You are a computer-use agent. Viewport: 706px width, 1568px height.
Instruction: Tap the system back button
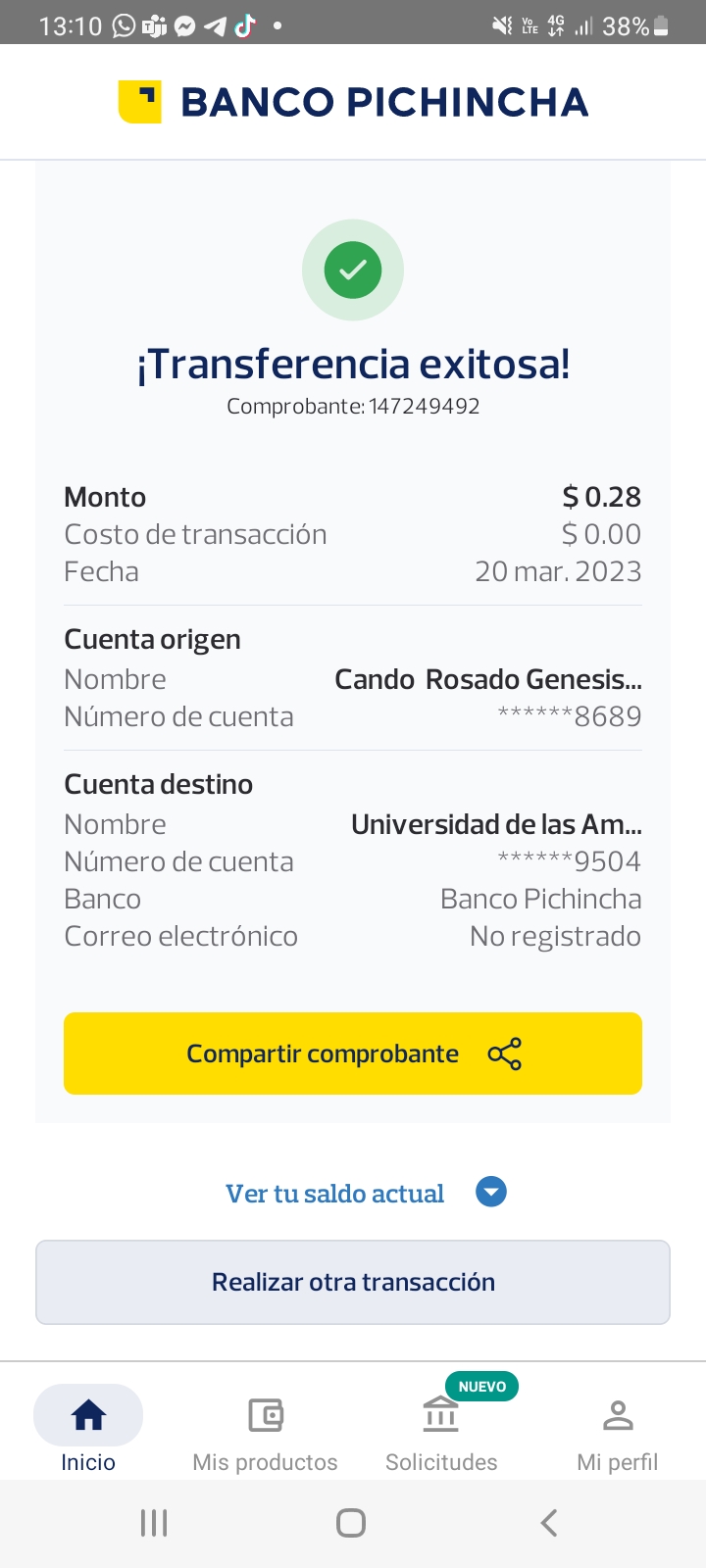[x=549, y=1523]
